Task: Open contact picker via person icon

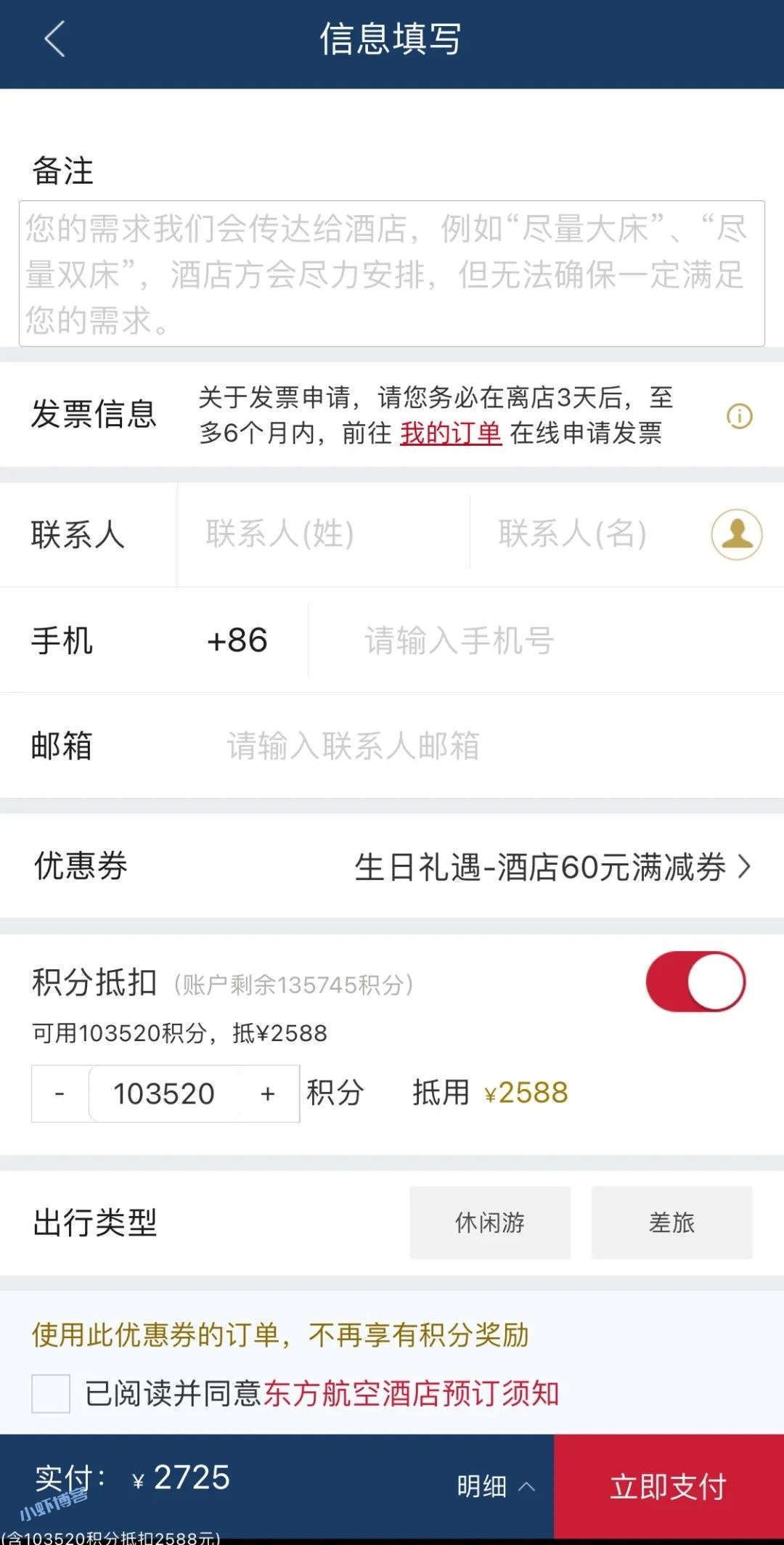Action: click(x=736, y=534)
